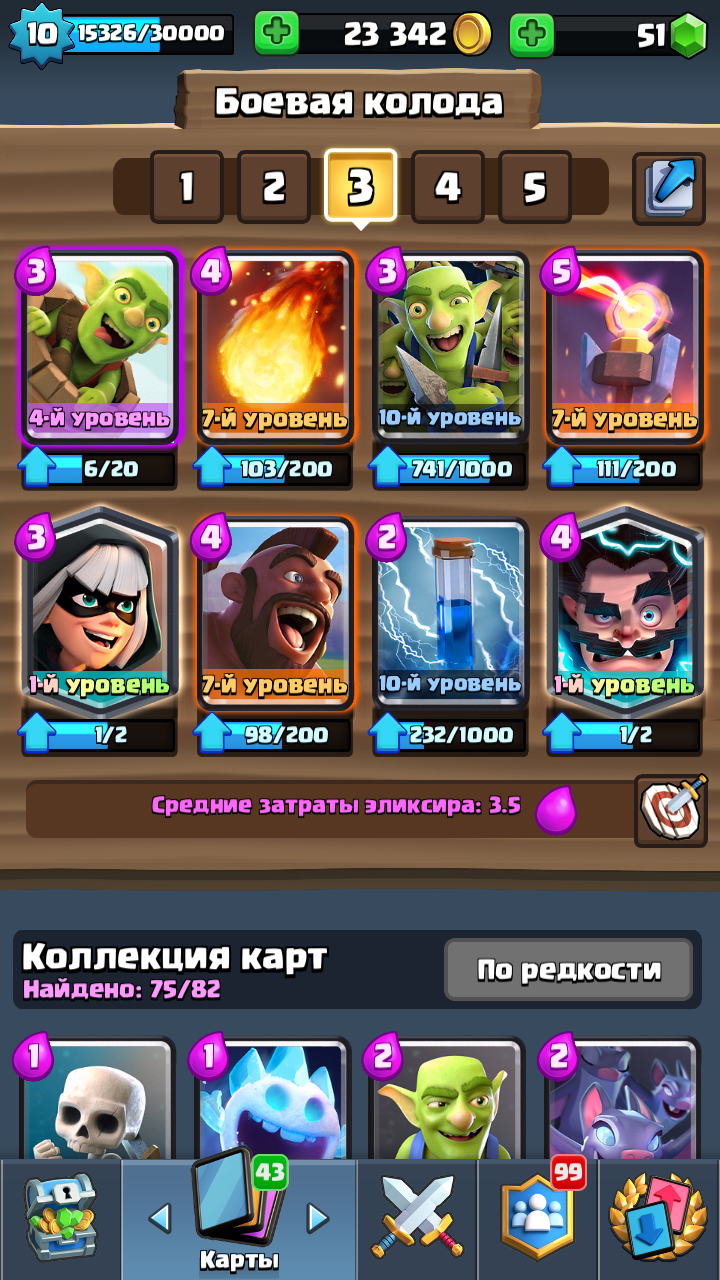Tap the Zap spell card
This screenshot has width=720, height=1280.
[x=449, y=612]
